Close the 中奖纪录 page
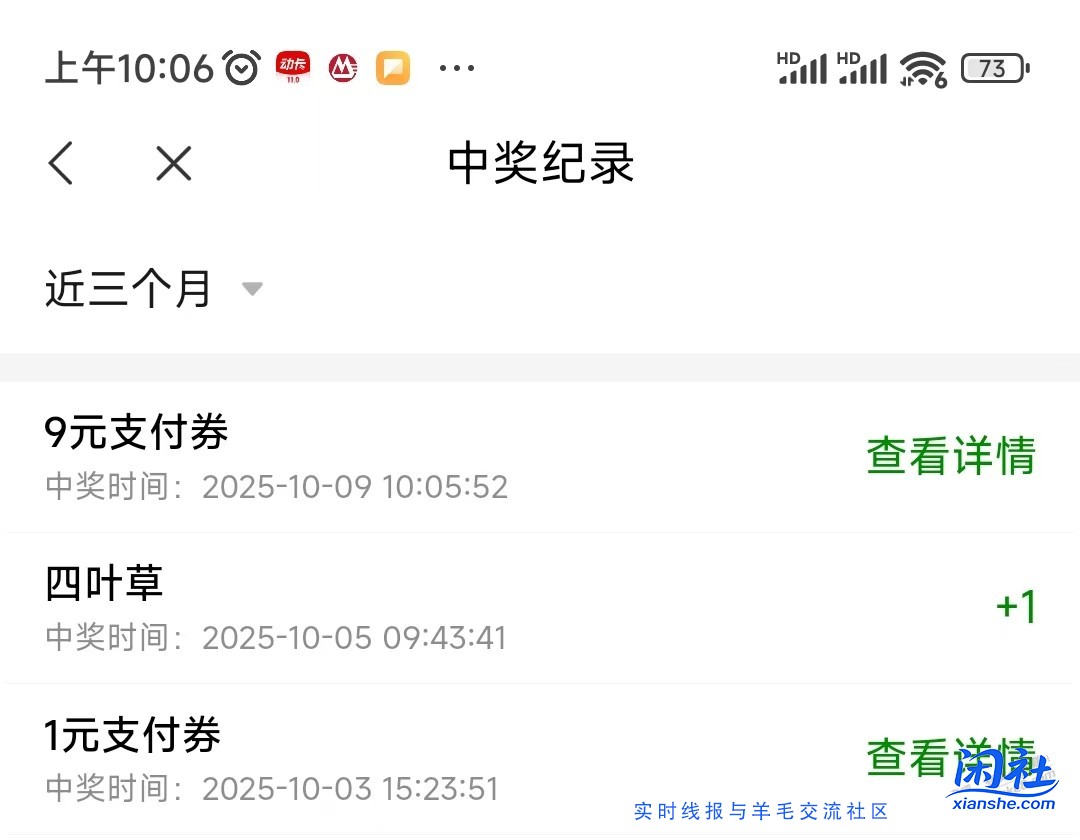 click(173, 163)
